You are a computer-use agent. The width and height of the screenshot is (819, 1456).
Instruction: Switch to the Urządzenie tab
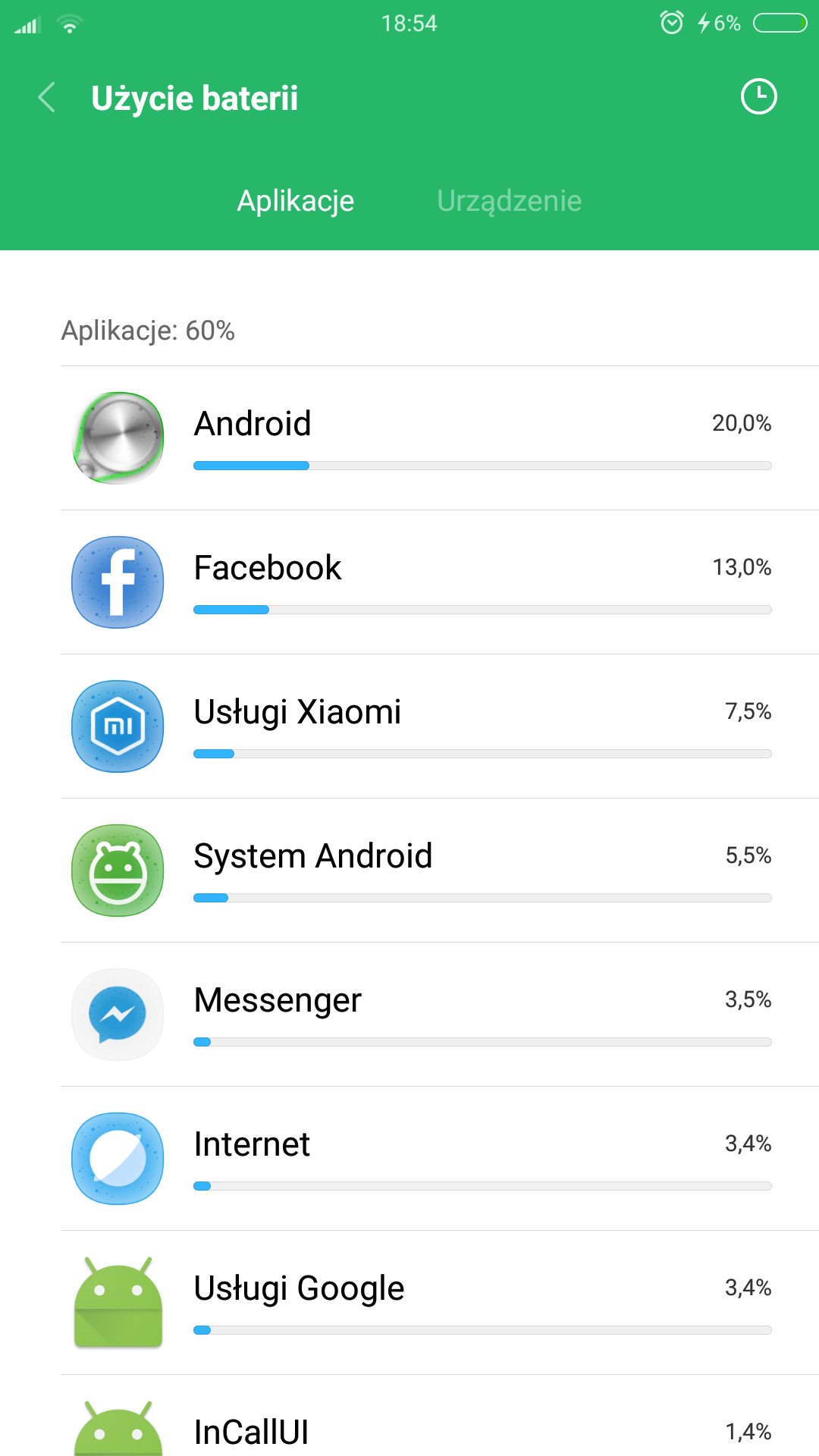pos(509,201)
